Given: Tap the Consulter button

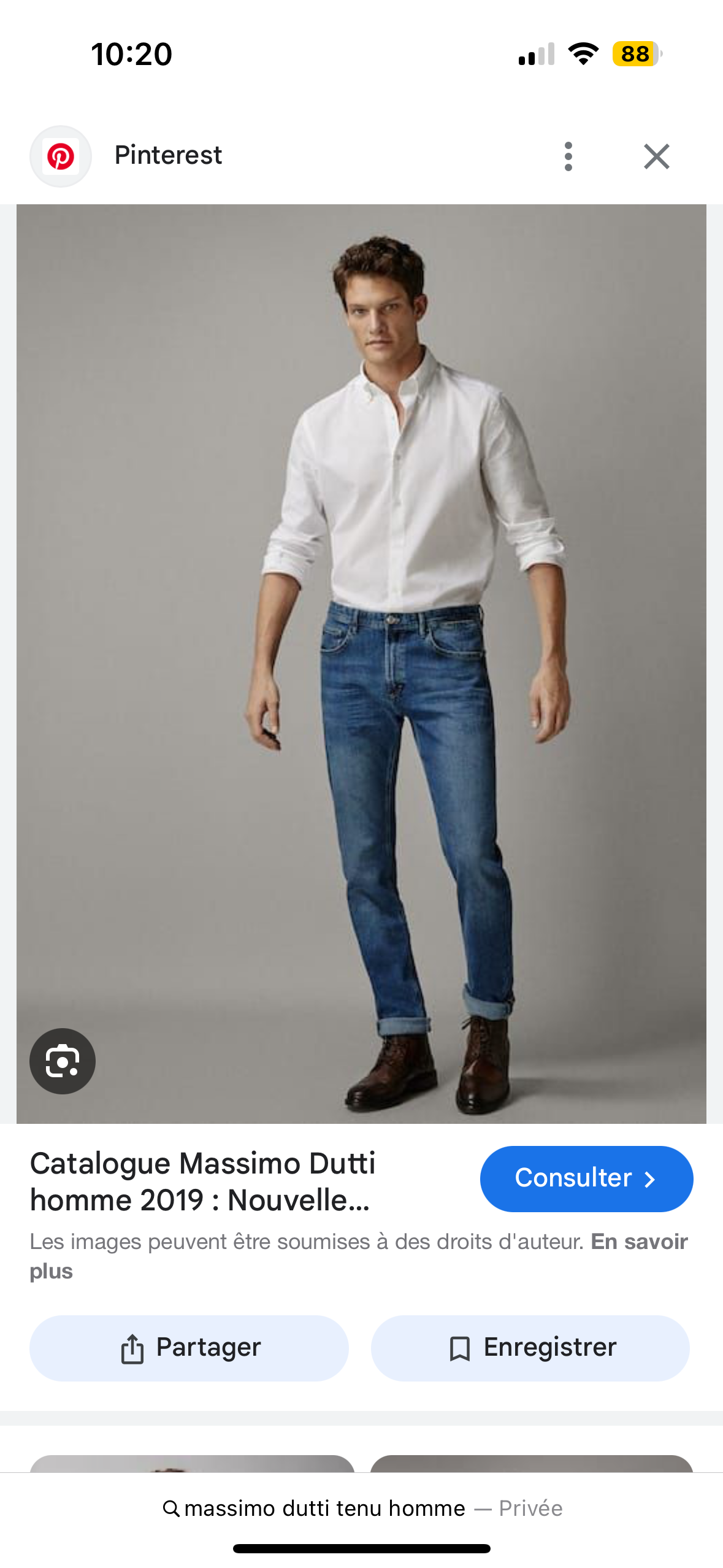Looking at the screenshot, I should [x=586, y=1178].
